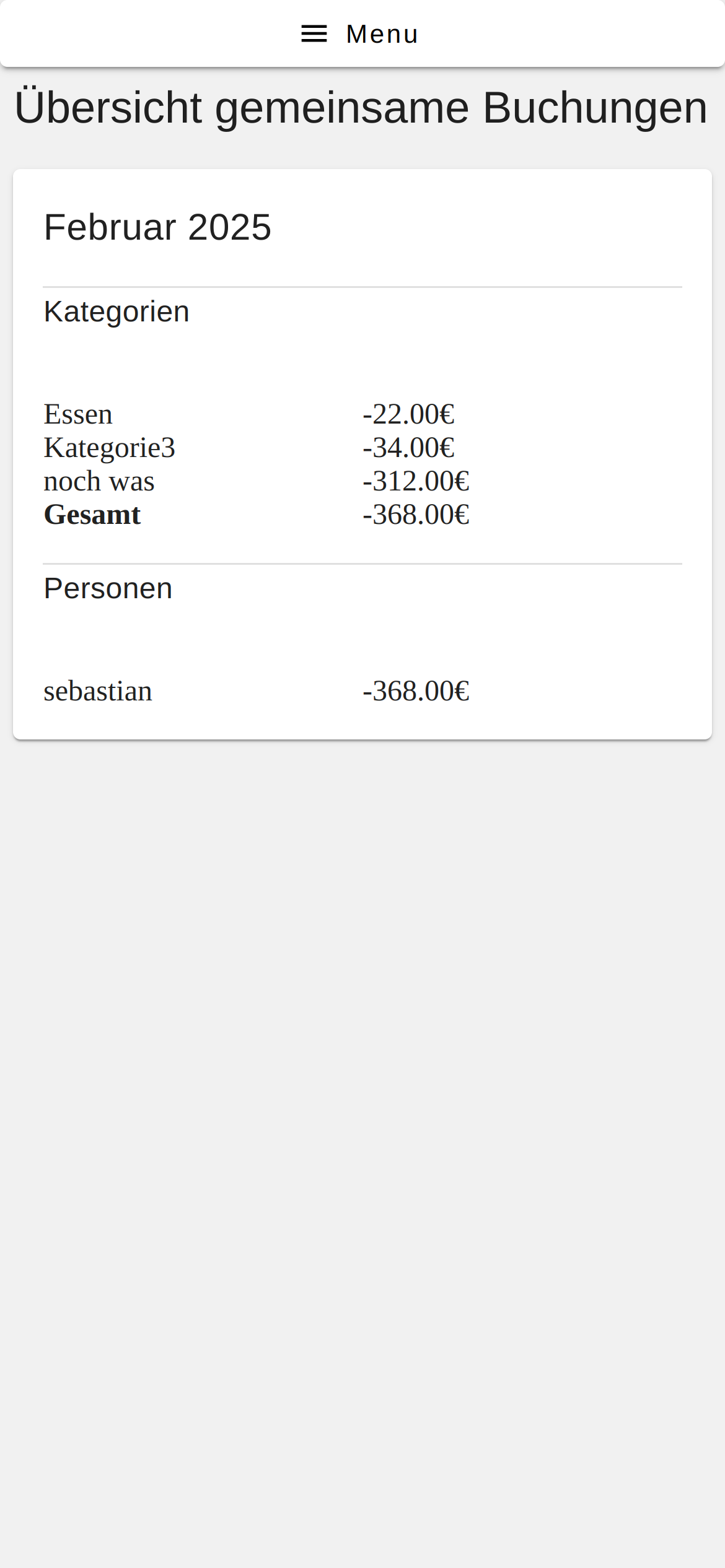Click the Menu label
725x1568 pixels.
(x=382, y=33)
